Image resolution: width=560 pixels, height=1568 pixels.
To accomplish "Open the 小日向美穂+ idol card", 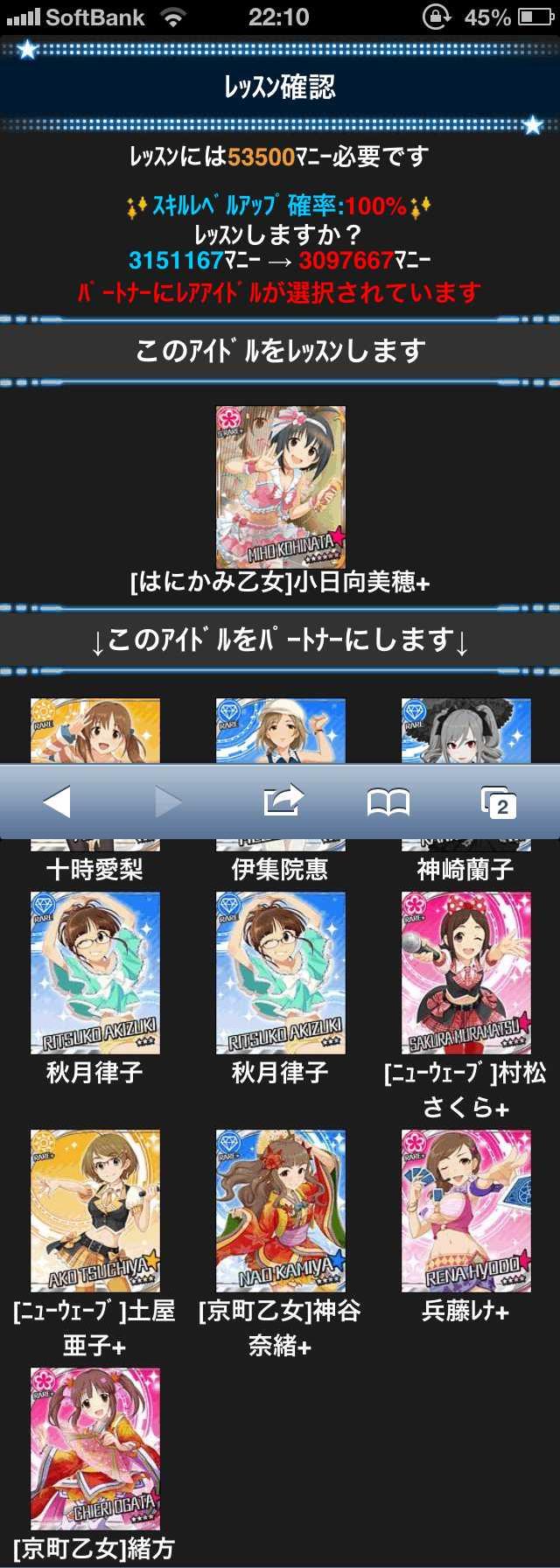I will click(x=281, y=487).
